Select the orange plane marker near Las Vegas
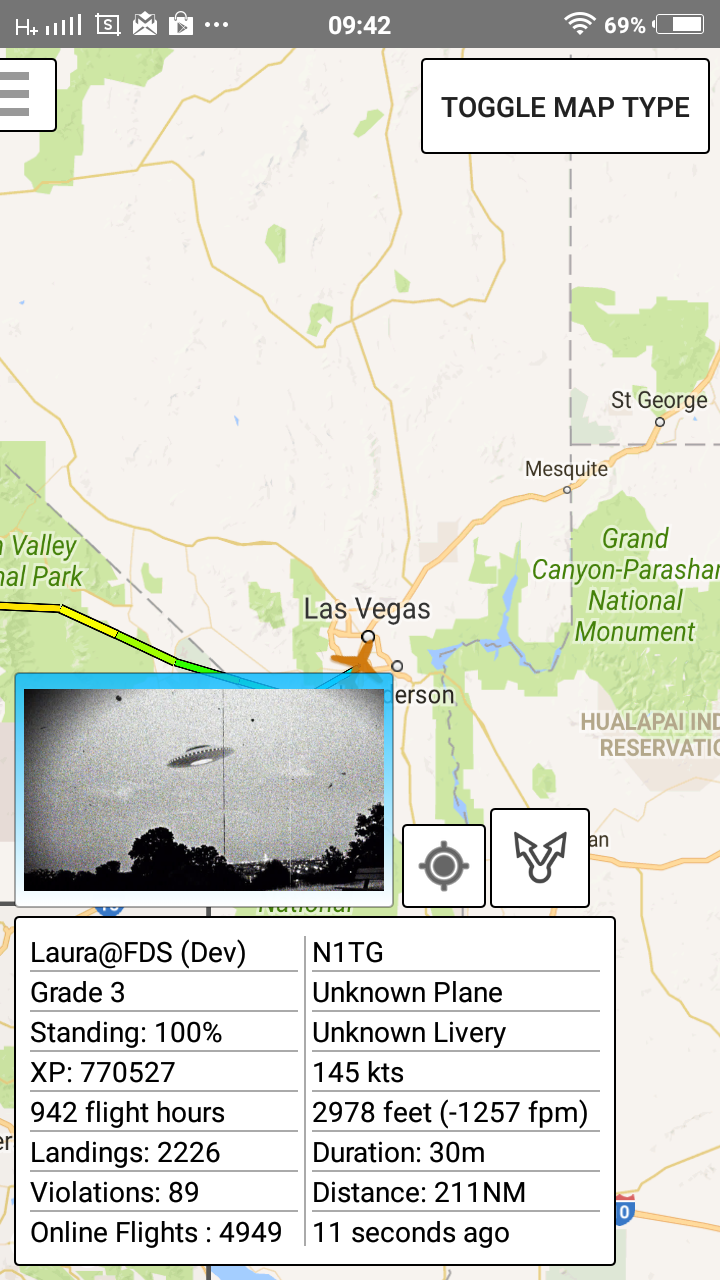This screenshot has height=1280, width=720. [354, 659]
